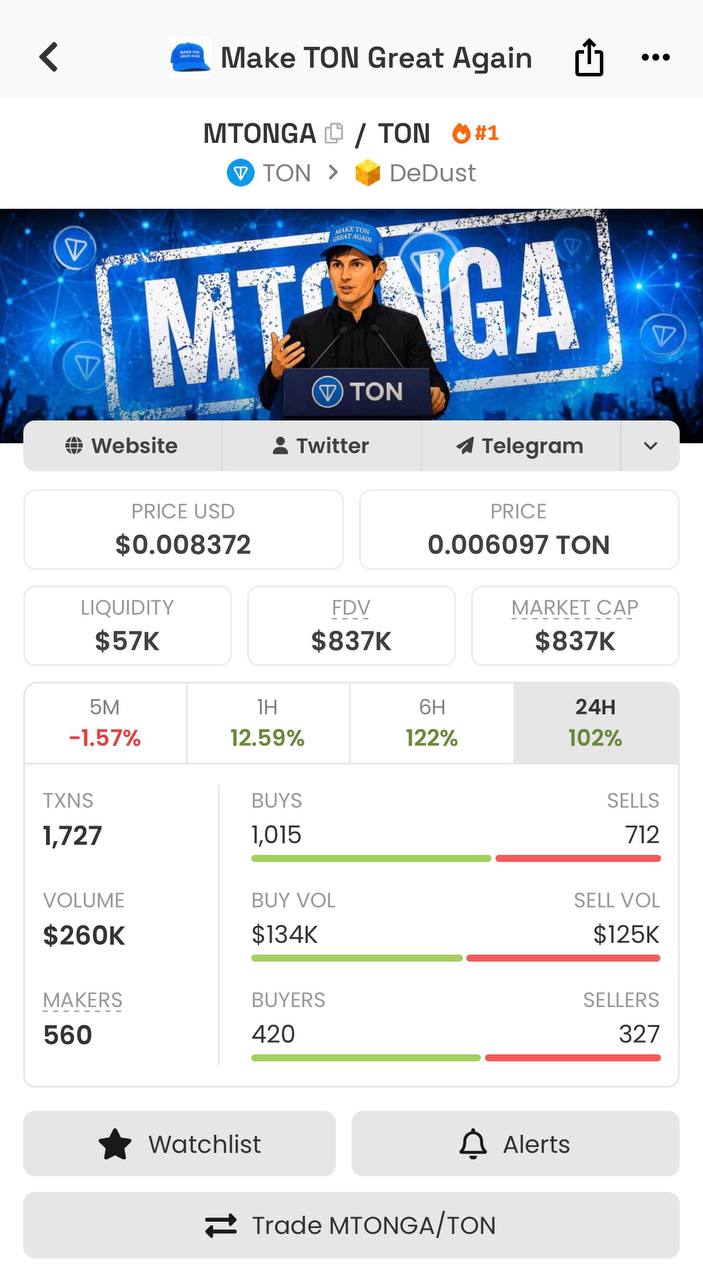Show the 6H timeframe stats

(432, 723)
